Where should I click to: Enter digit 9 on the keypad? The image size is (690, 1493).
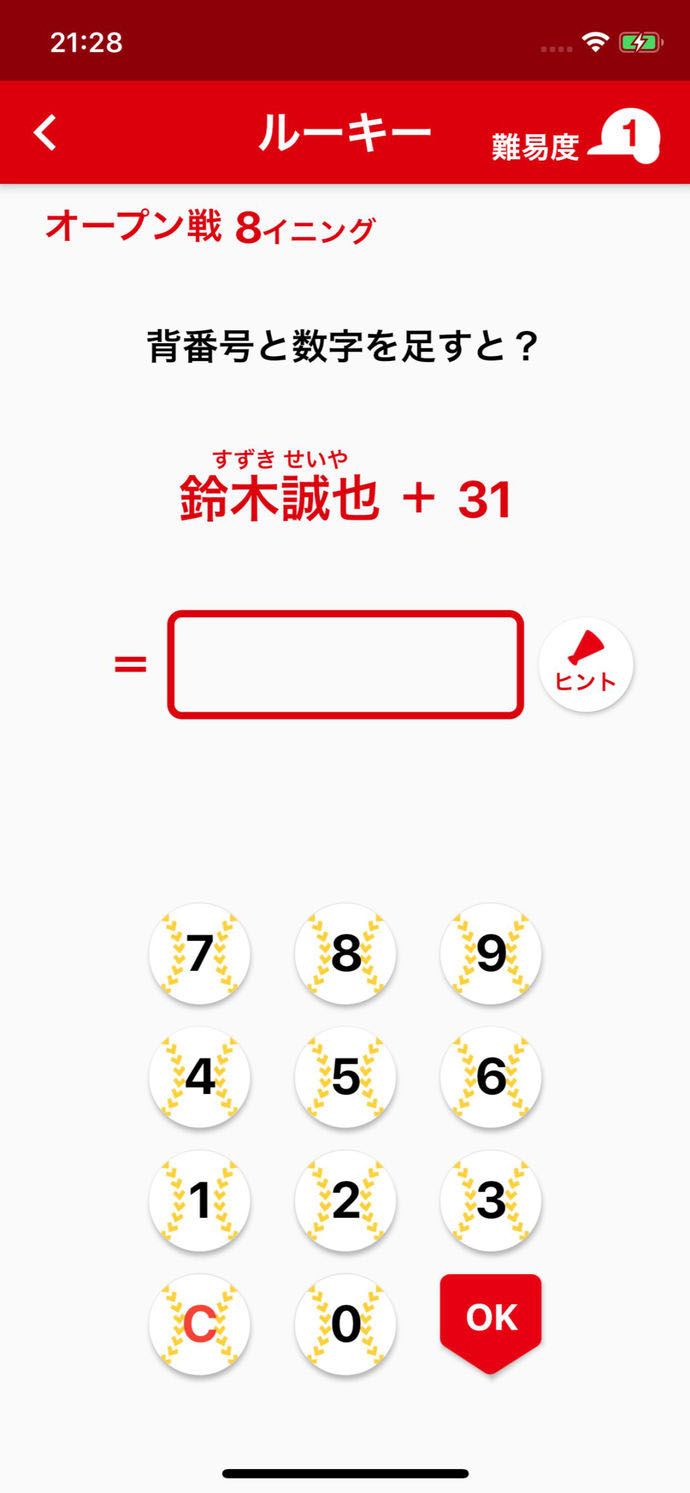tap(491, 953)
